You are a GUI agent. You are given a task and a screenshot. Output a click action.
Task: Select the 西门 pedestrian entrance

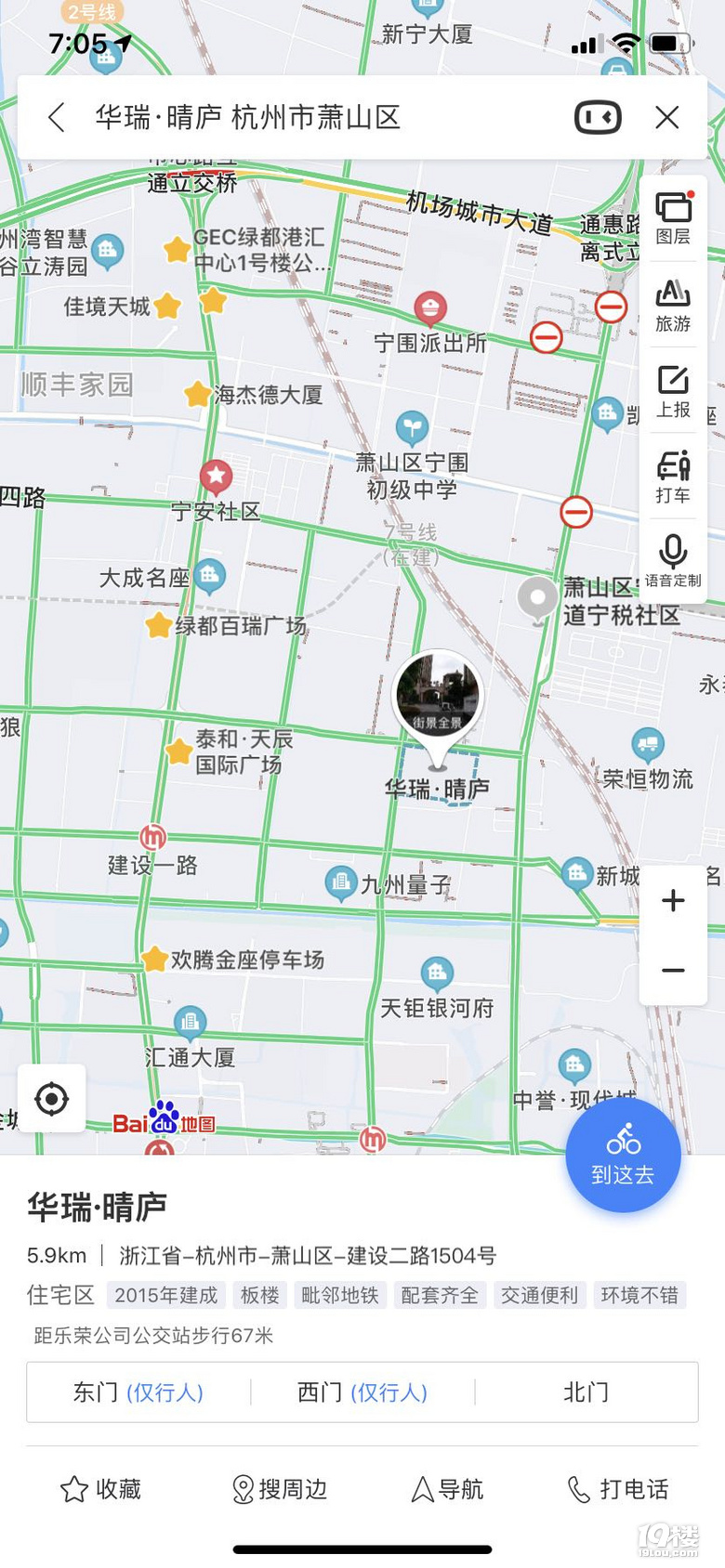pos(362,1392)
